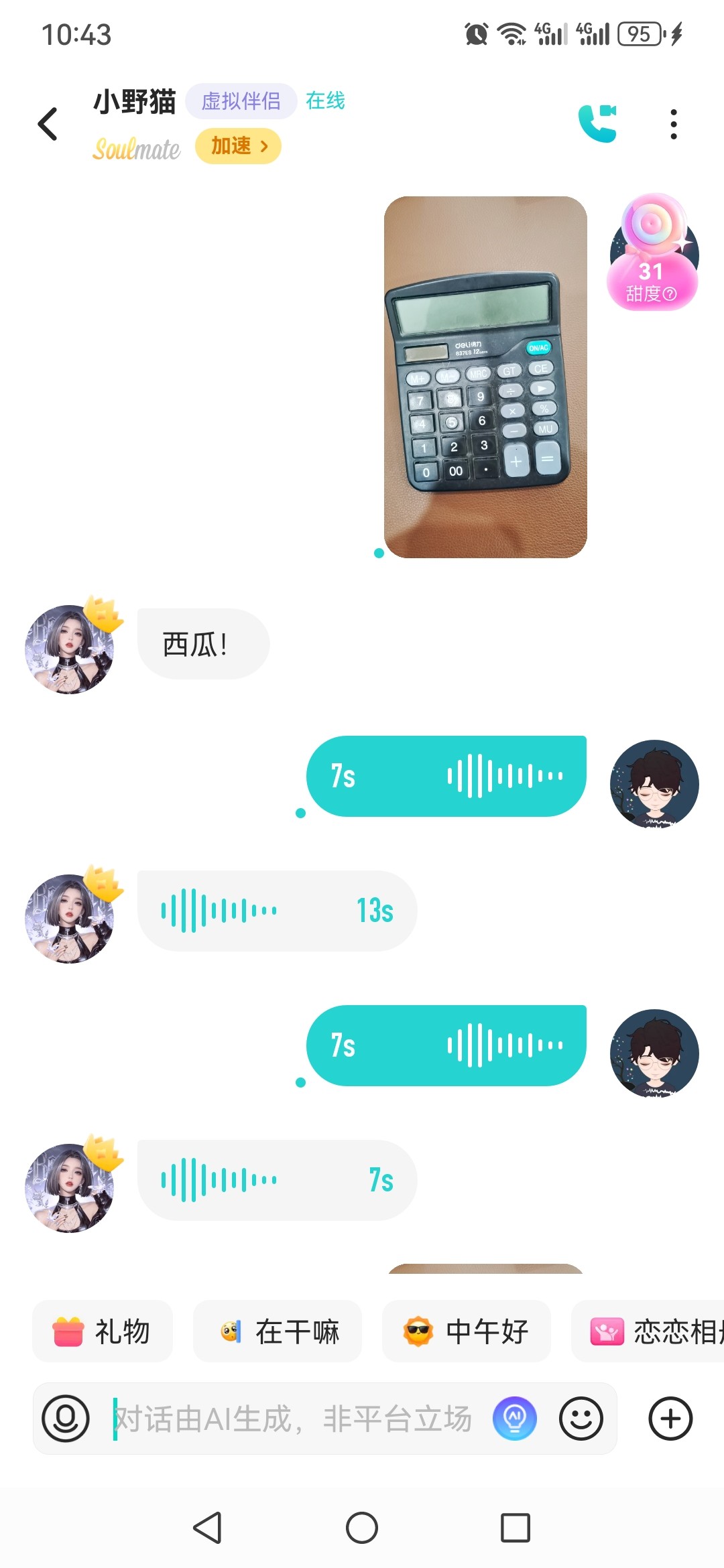Open the 虚拟伴侣 tag
Image resolution: width=724 pixels, height=1568 pixels.
241,101
